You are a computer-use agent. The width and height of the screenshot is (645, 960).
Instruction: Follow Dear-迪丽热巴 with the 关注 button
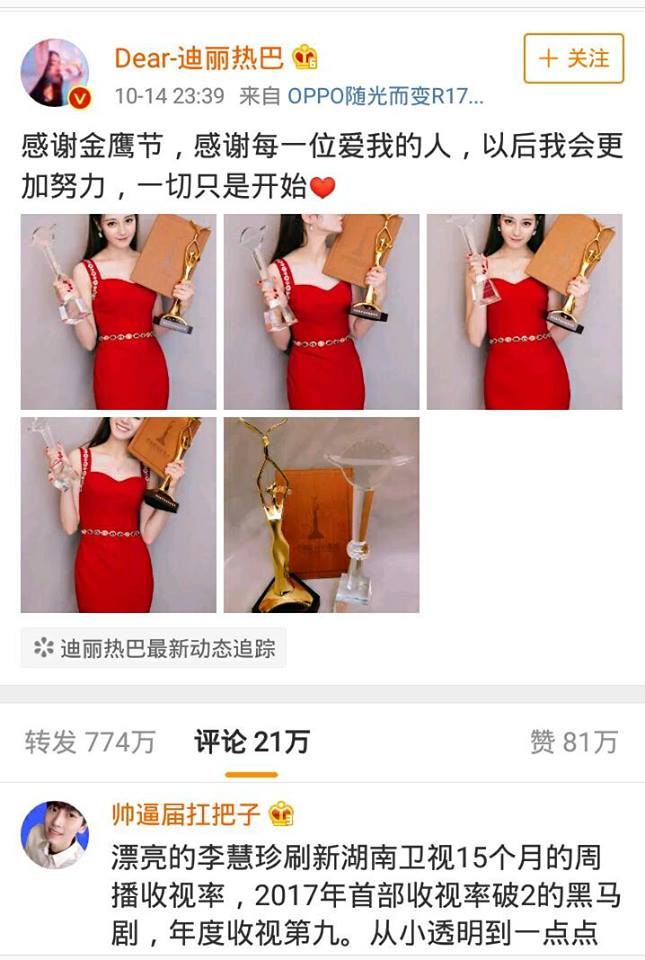(x=573, y=58)
